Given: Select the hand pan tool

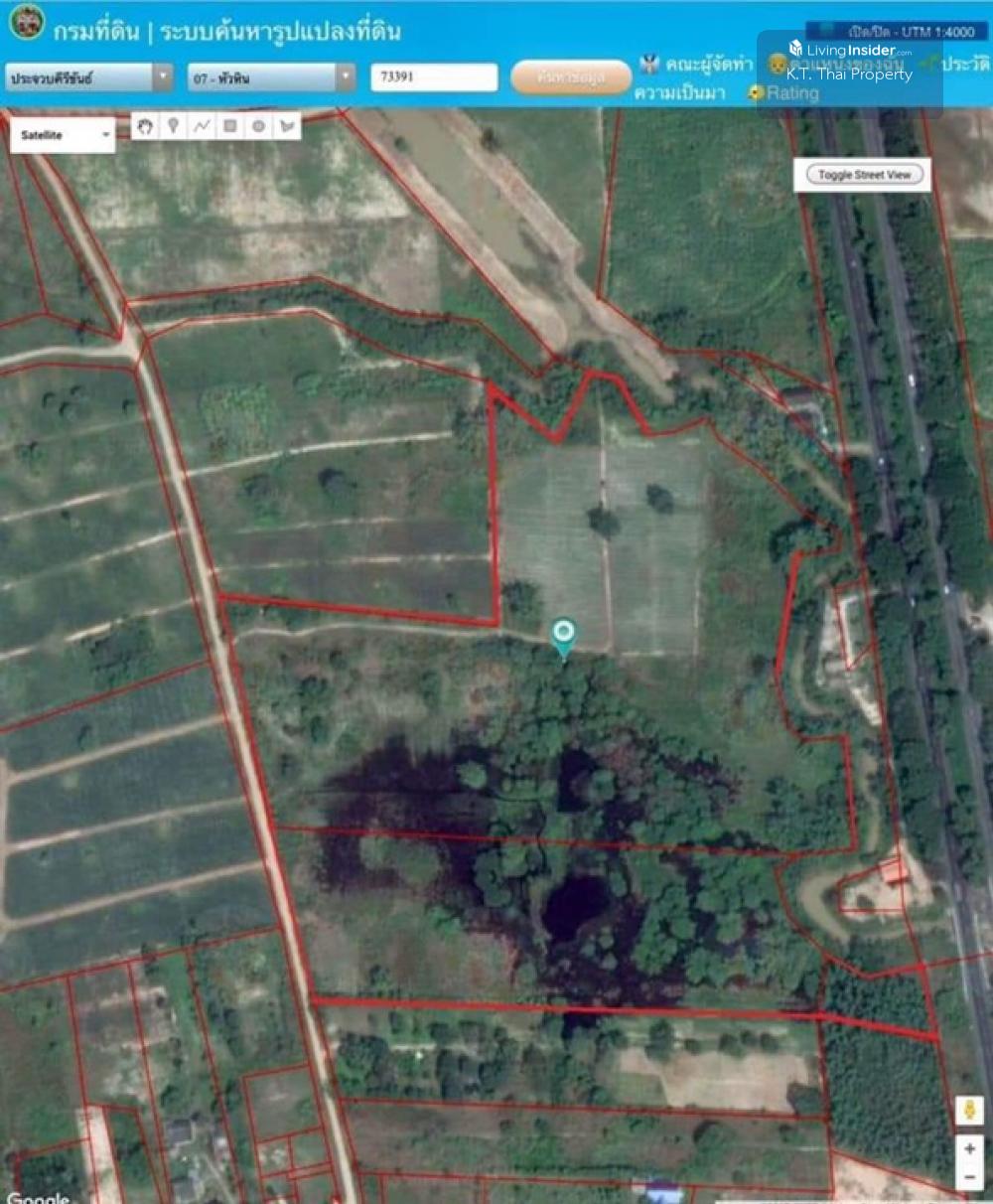Looking at the screenshot, I should pyautogui.click(x=145, y=125).
